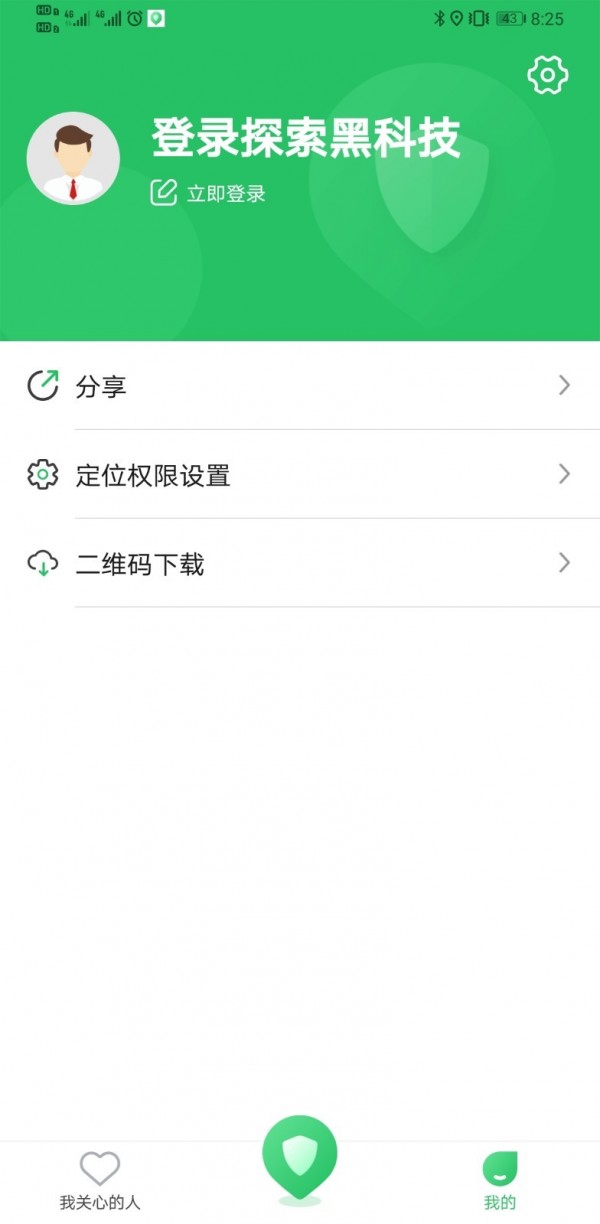
Task: Tap the profile avatar picture
Action: coord(73,159)
